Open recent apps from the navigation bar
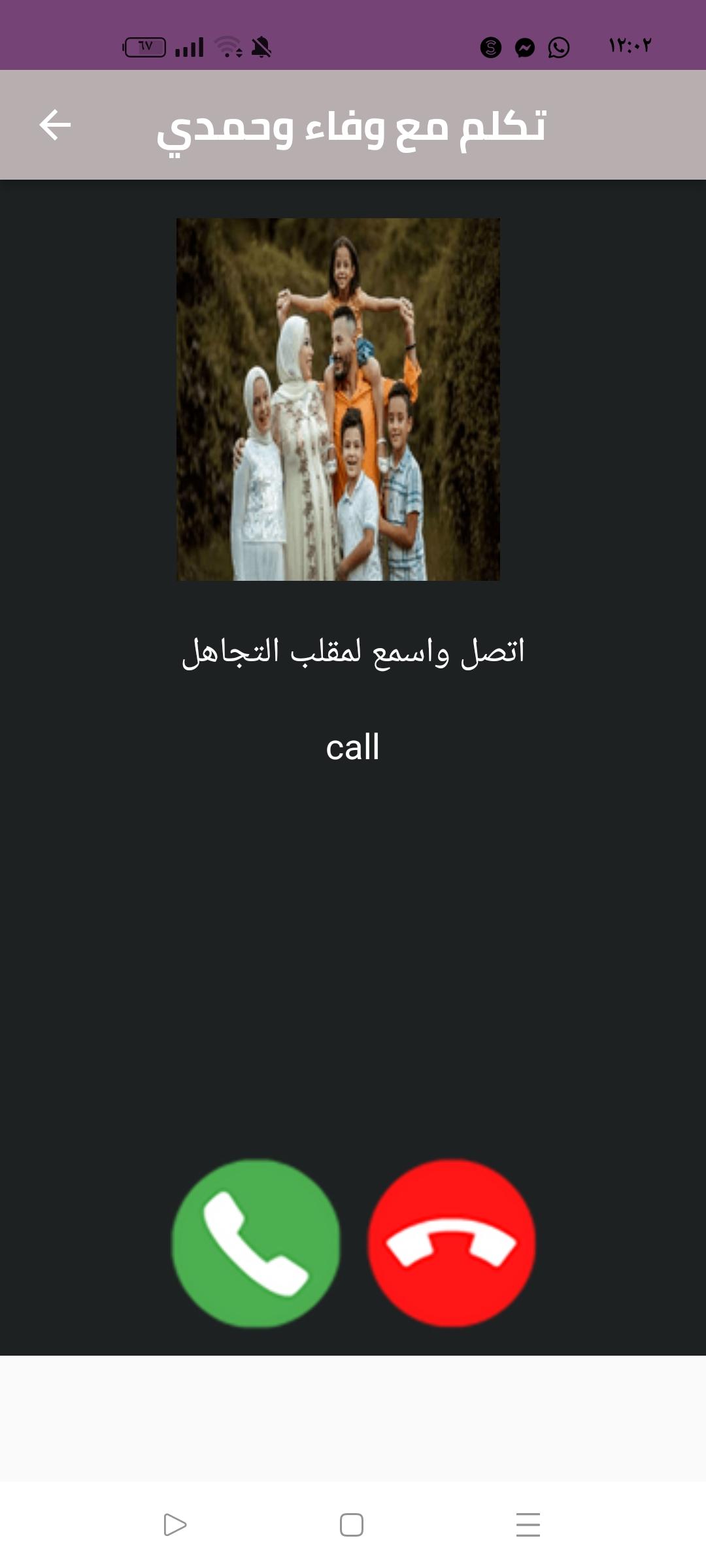706x1568 pixels. 528,1524
